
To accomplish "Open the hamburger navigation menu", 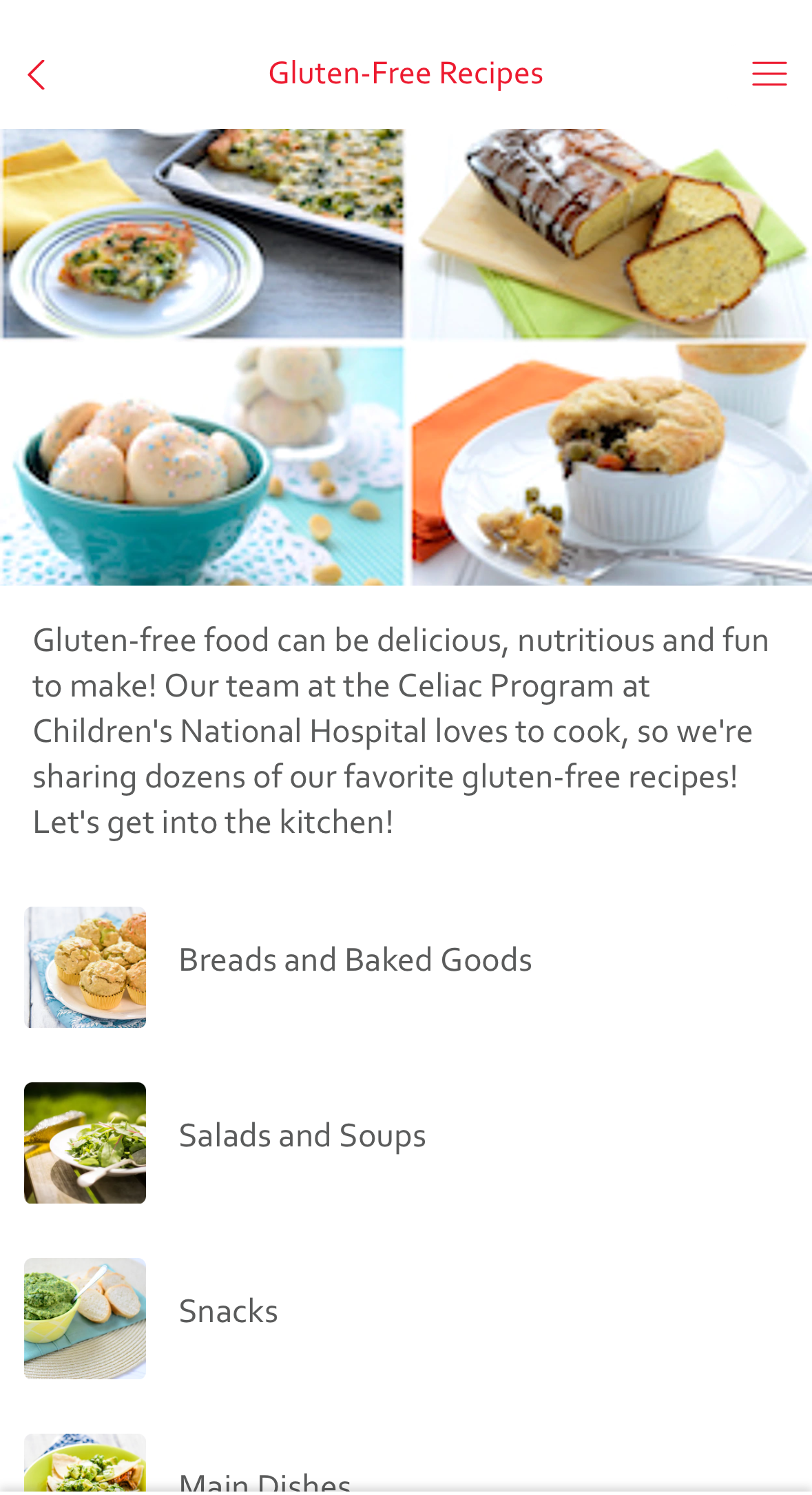I will click(769, 73).
